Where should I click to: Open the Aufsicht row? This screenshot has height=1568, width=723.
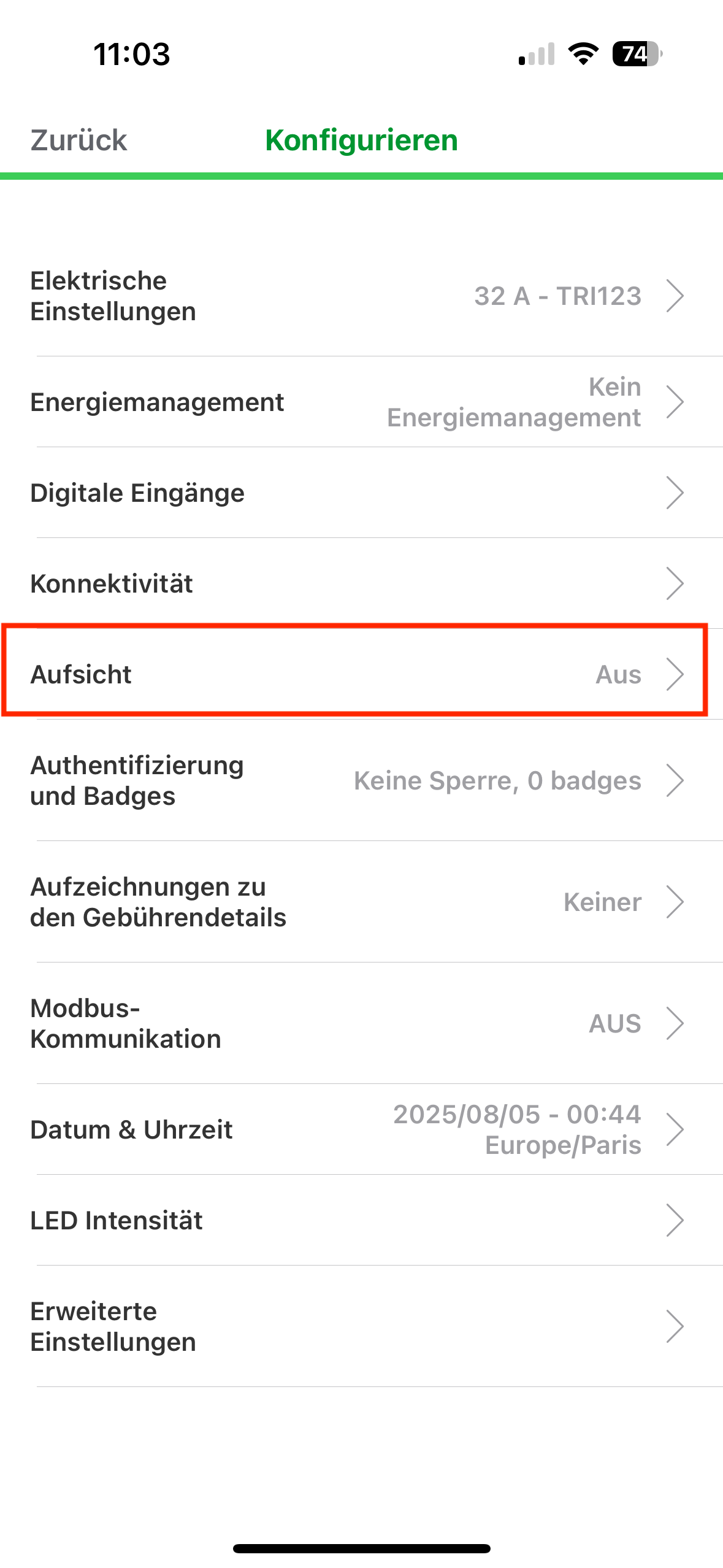click(x=361, y=674)
